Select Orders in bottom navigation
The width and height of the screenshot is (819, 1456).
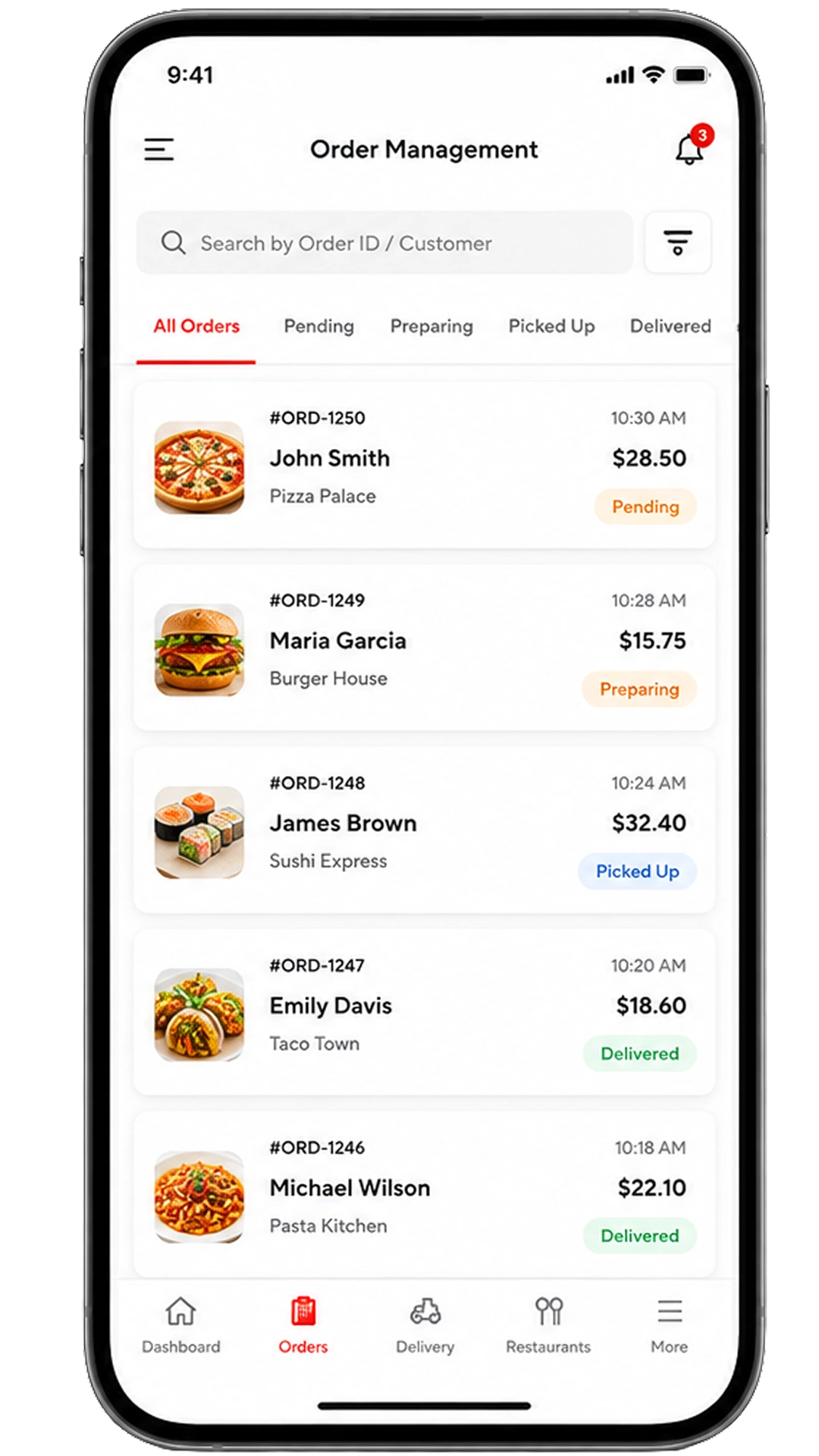tap(303, 1326)
